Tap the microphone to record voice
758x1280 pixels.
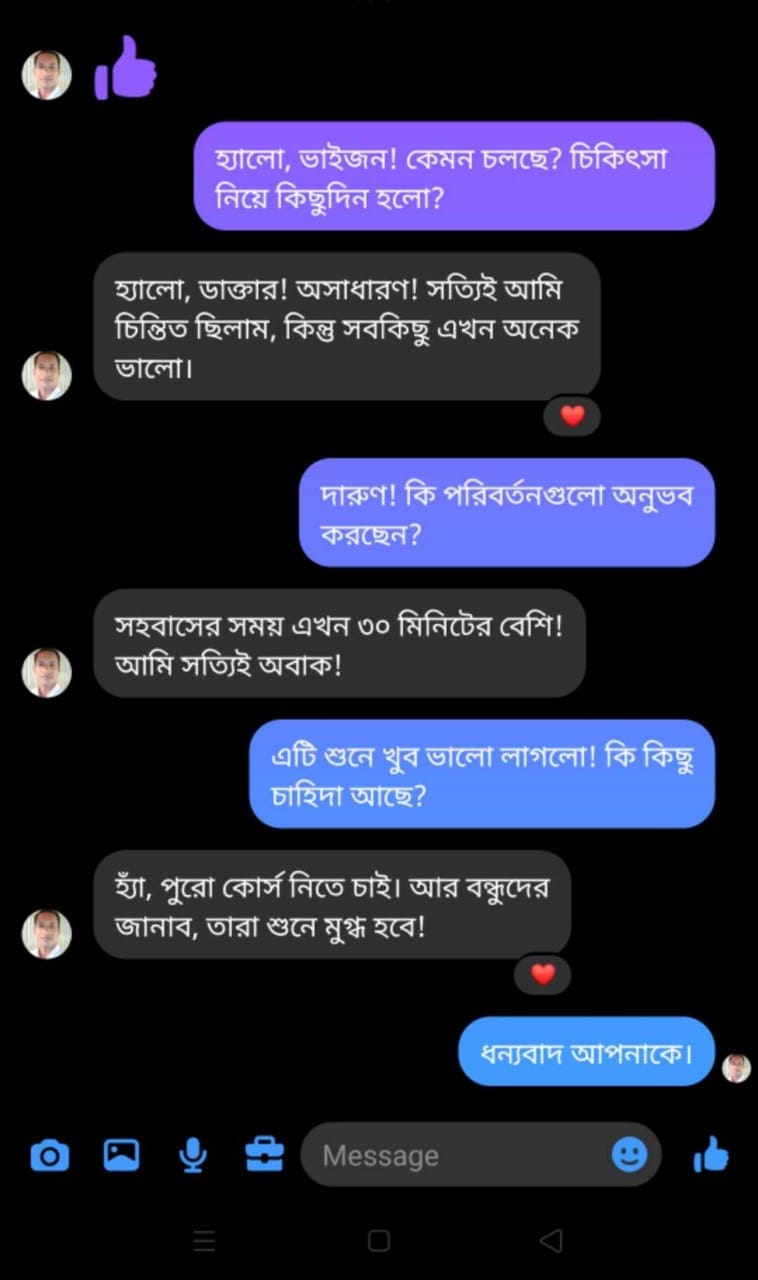pyautogui.click(x=193, y=1156)
